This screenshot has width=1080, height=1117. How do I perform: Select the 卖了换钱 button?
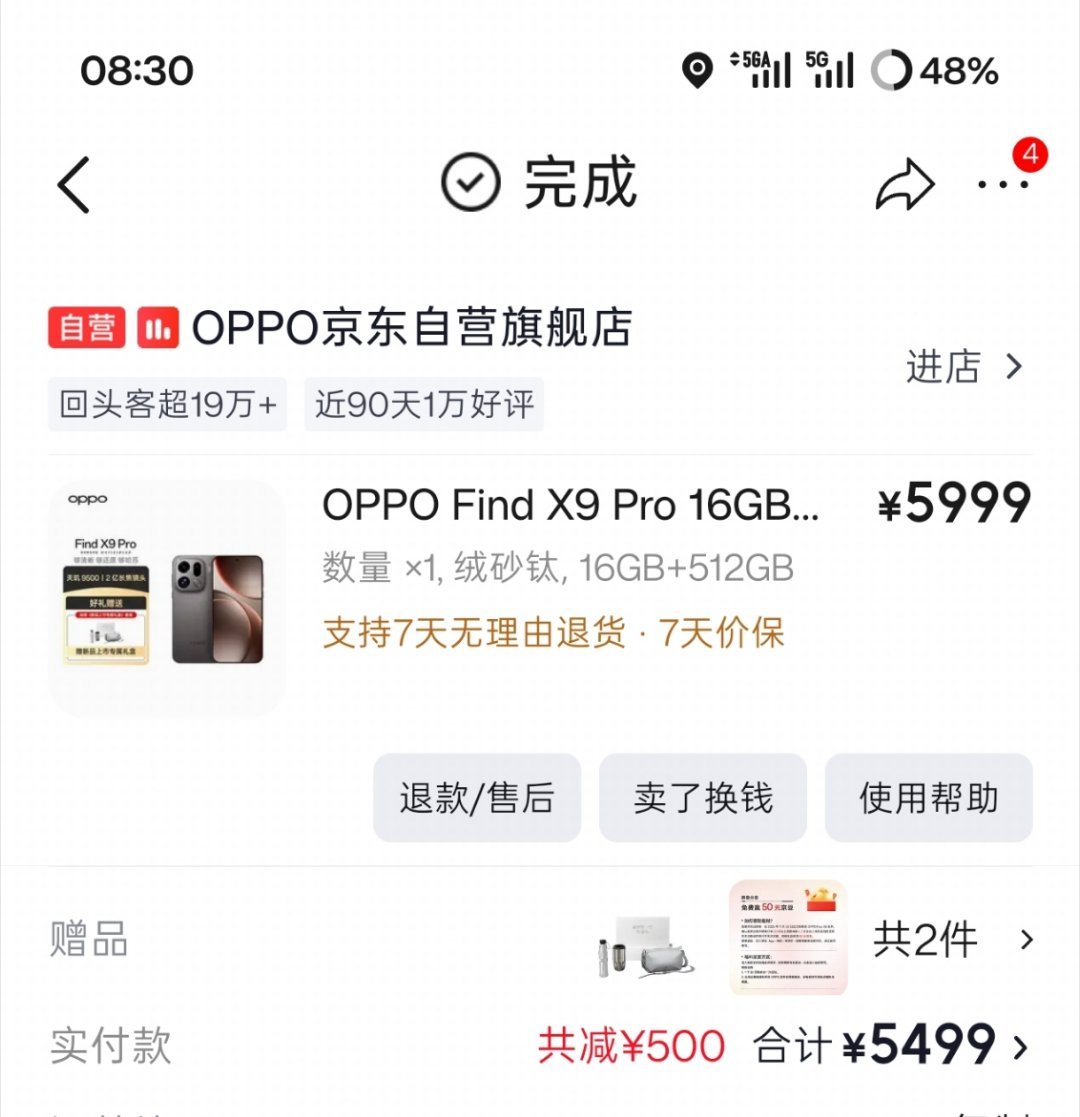702,797
